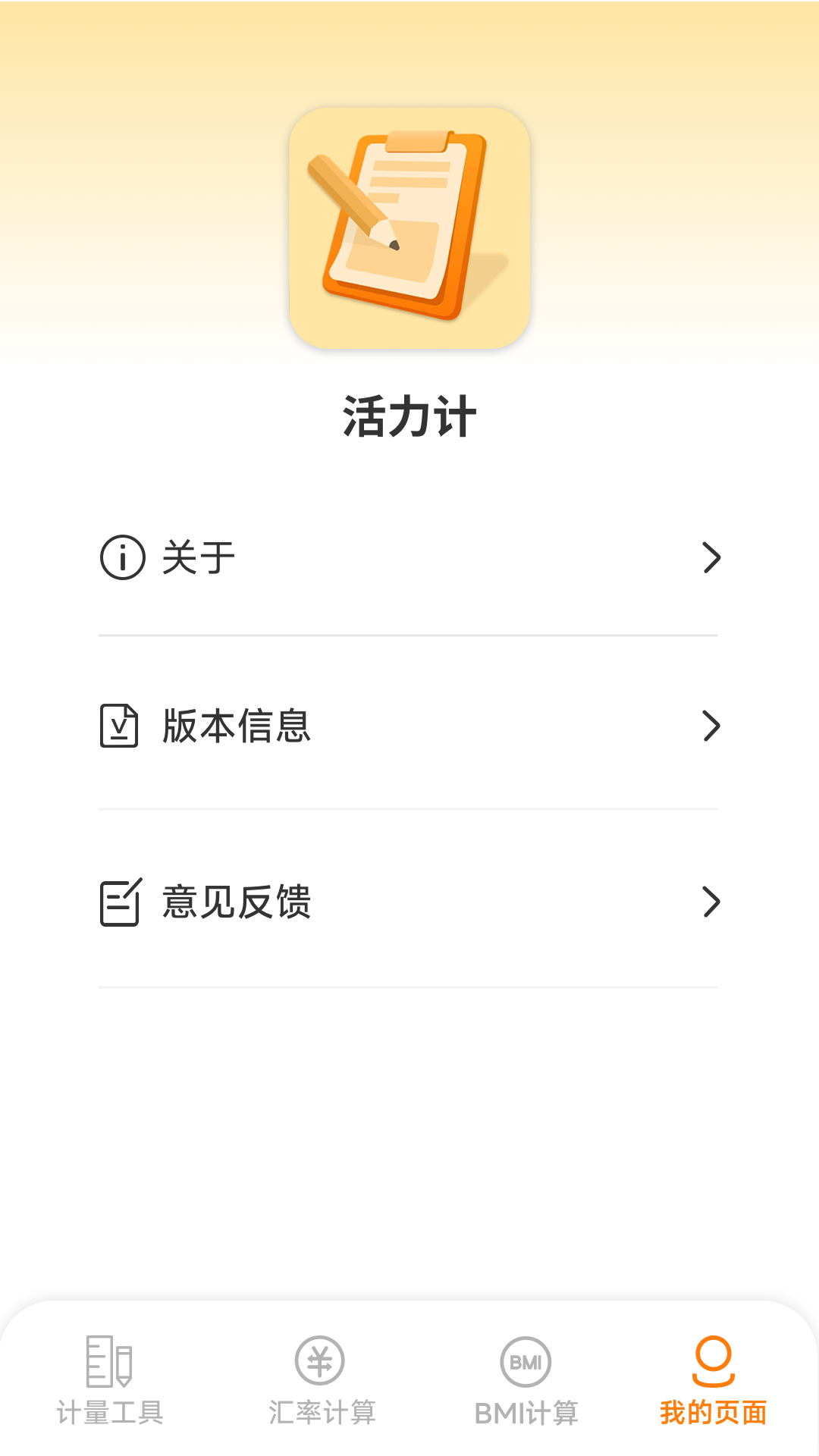Open 版本信息 version info
The image size is (819, 1456).
408,726
